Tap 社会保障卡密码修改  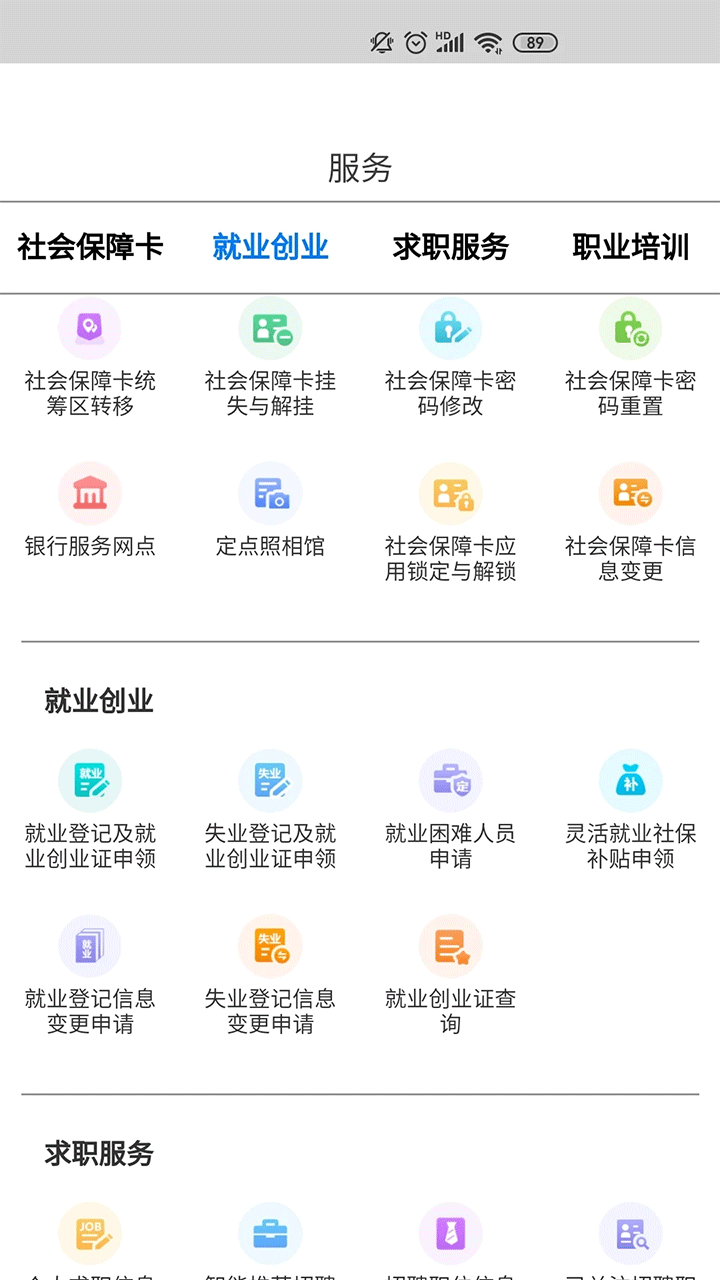coord(450,358)
